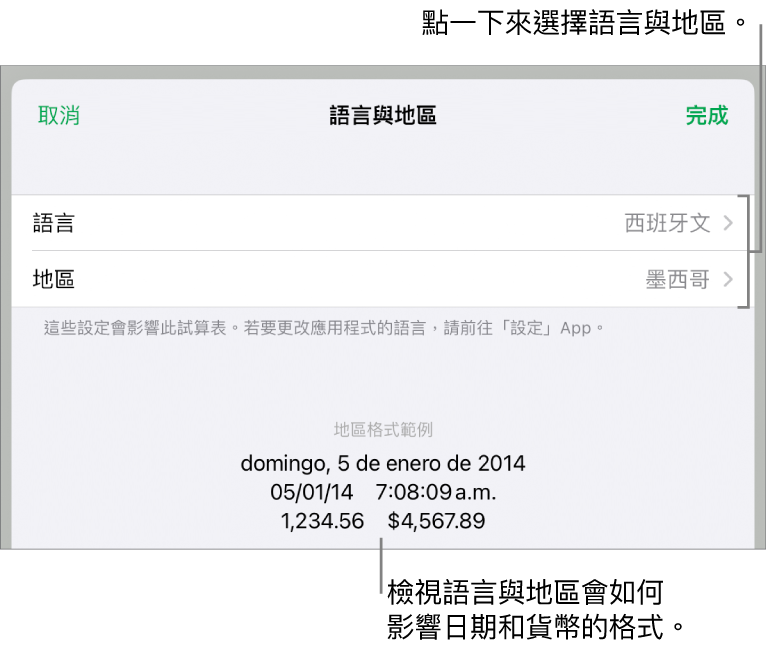Tap 取消 to cancel changes
766x651 pixels.
coord(59,116)
